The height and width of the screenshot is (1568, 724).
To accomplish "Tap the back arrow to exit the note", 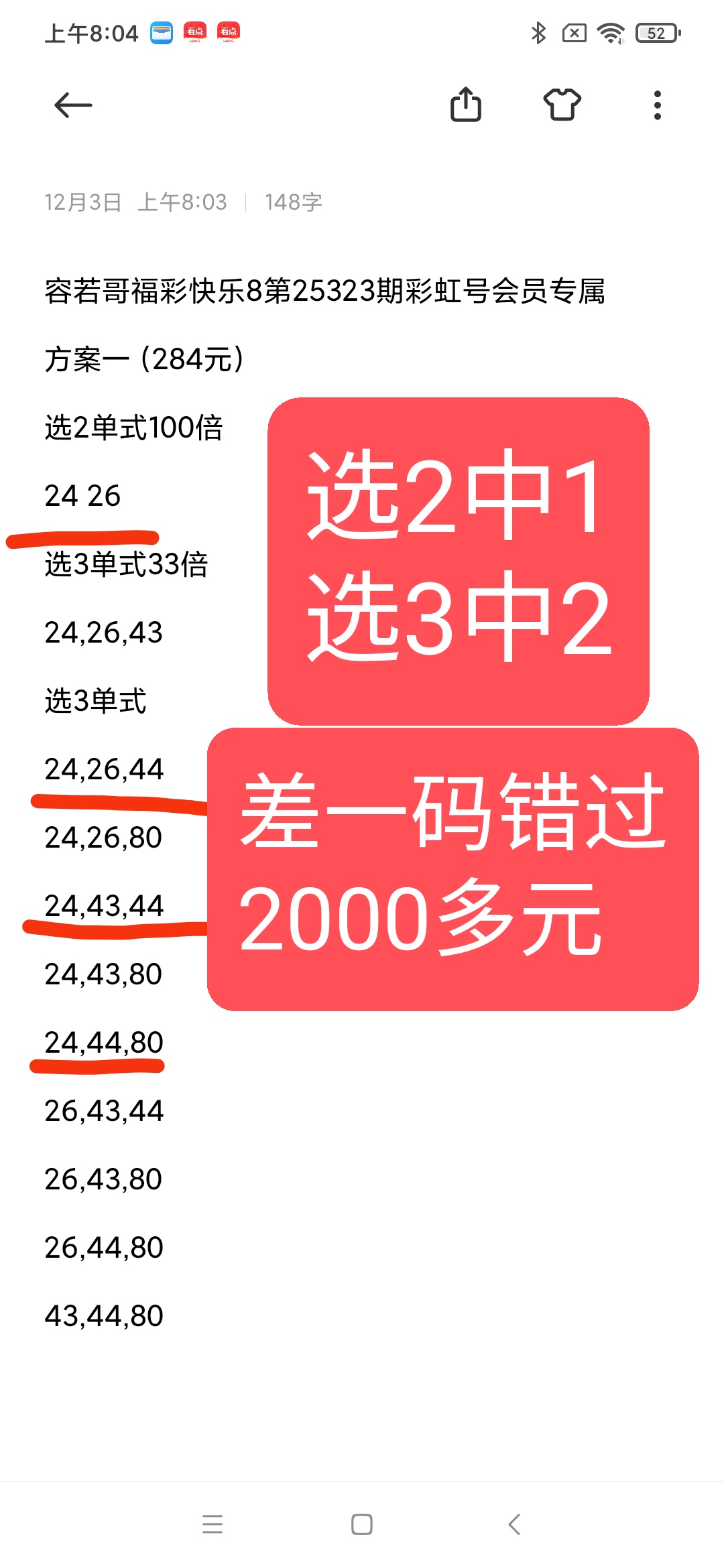I will (x=71, y=105).
